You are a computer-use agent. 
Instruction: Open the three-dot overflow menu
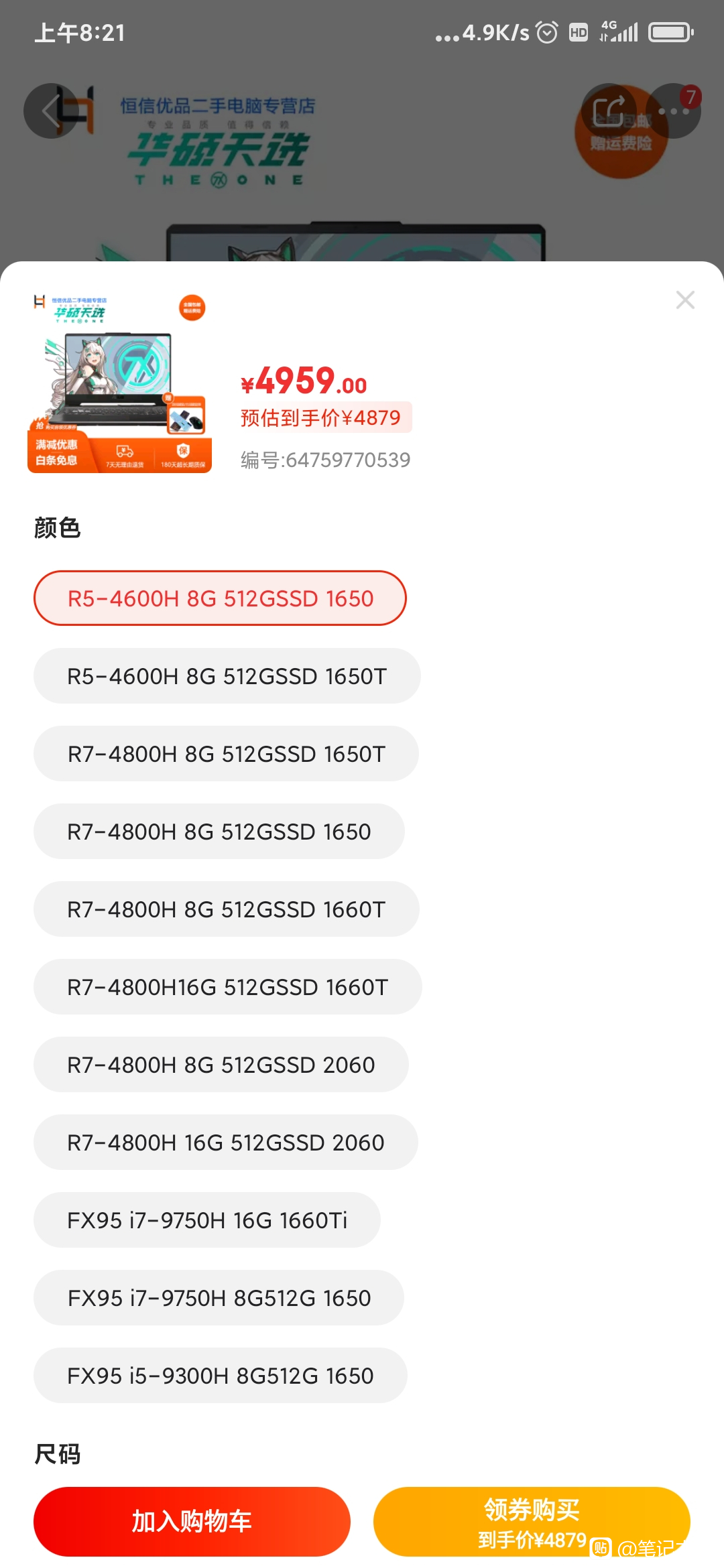pos(674,111)
